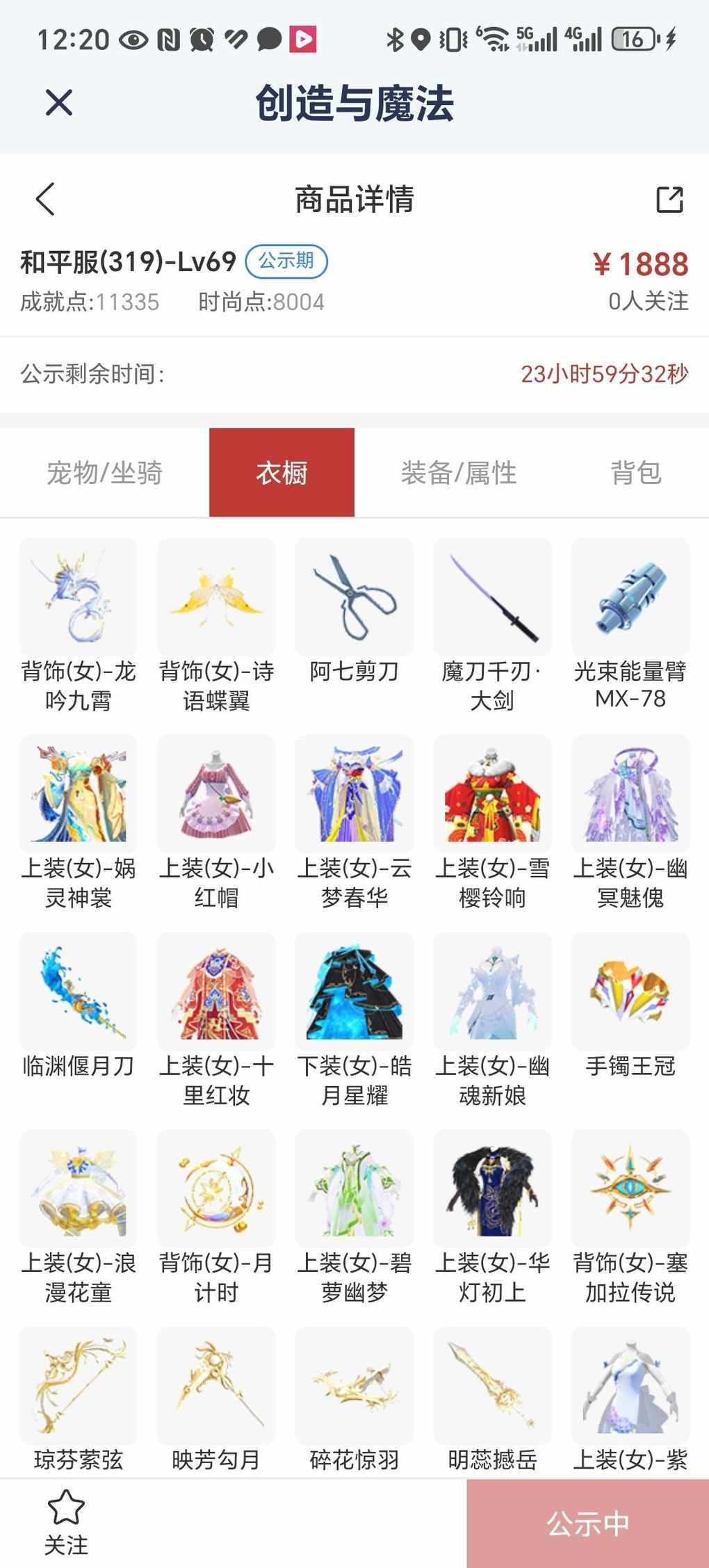This screenshot has width=709, height=1568.
Task: View the 上装(女)-华灯初上 outfit
Action: coord(492,1218)
